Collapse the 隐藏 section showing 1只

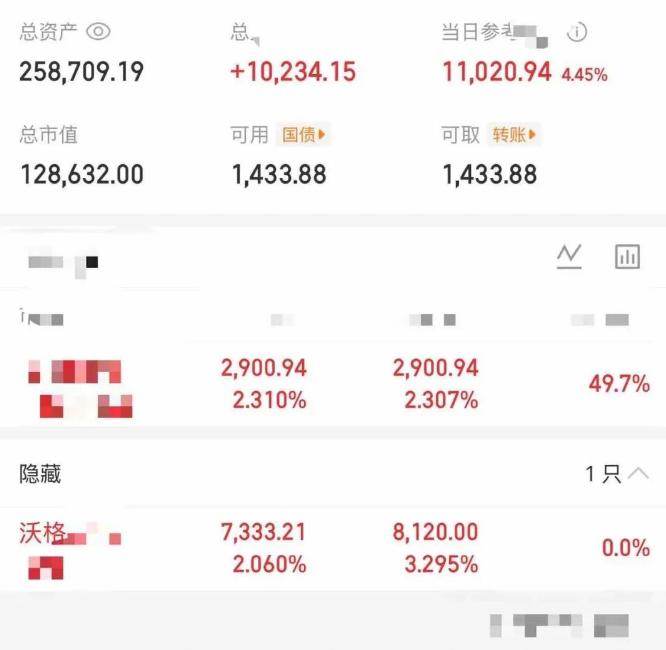pyautogui.click(x=636, y=474)
